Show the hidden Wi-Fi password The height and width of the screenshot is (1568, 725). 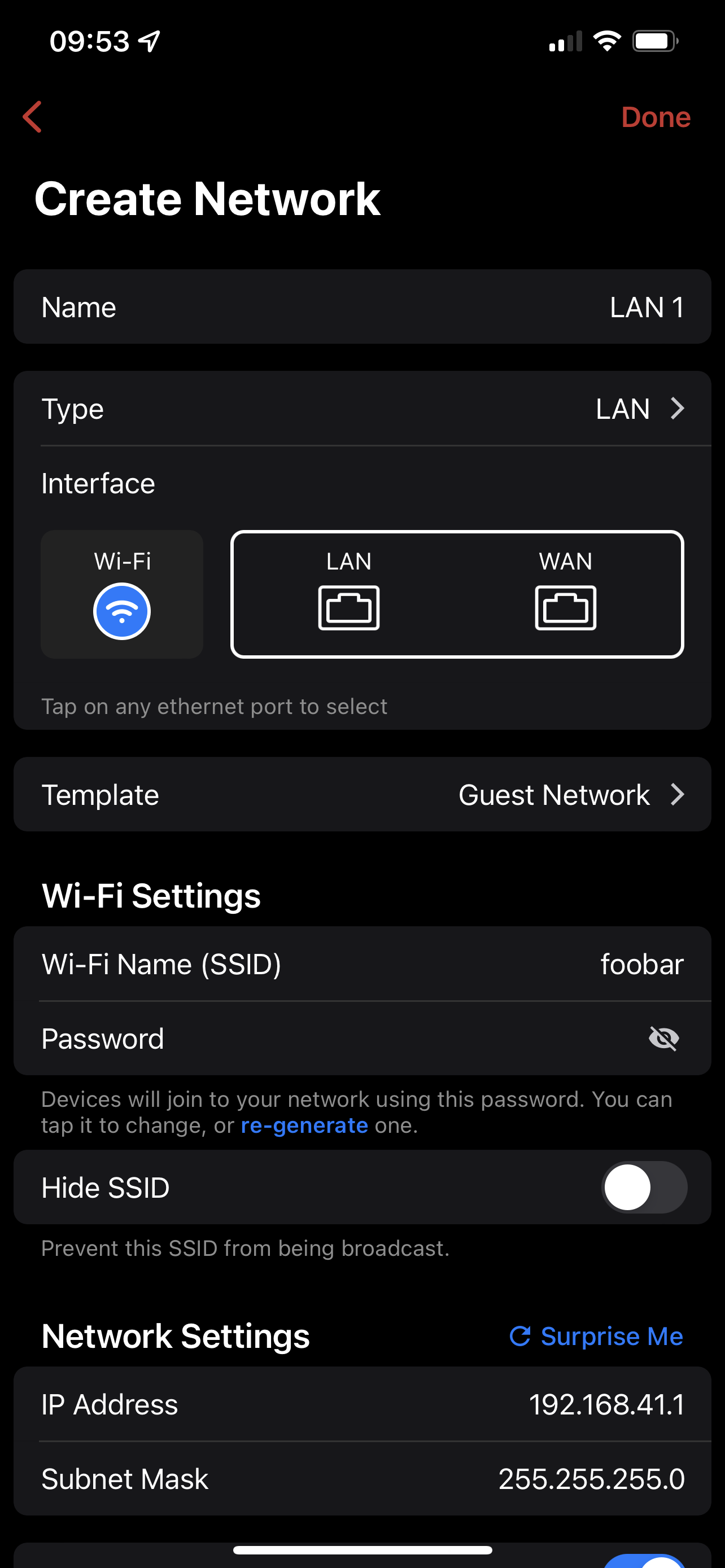pyautogui.click(x=663, y=1039)
